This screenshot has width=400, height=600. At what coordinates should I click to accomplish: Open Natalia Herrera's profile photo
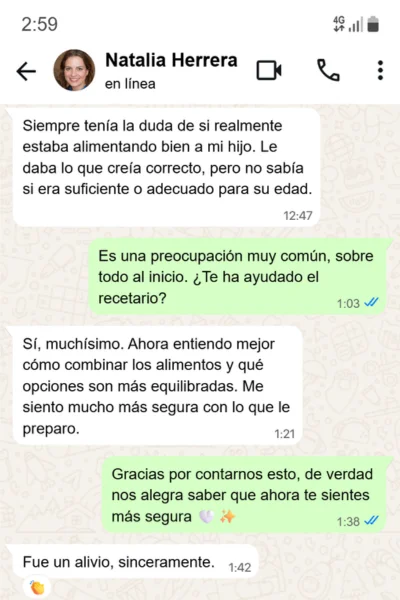click(74, 70)
